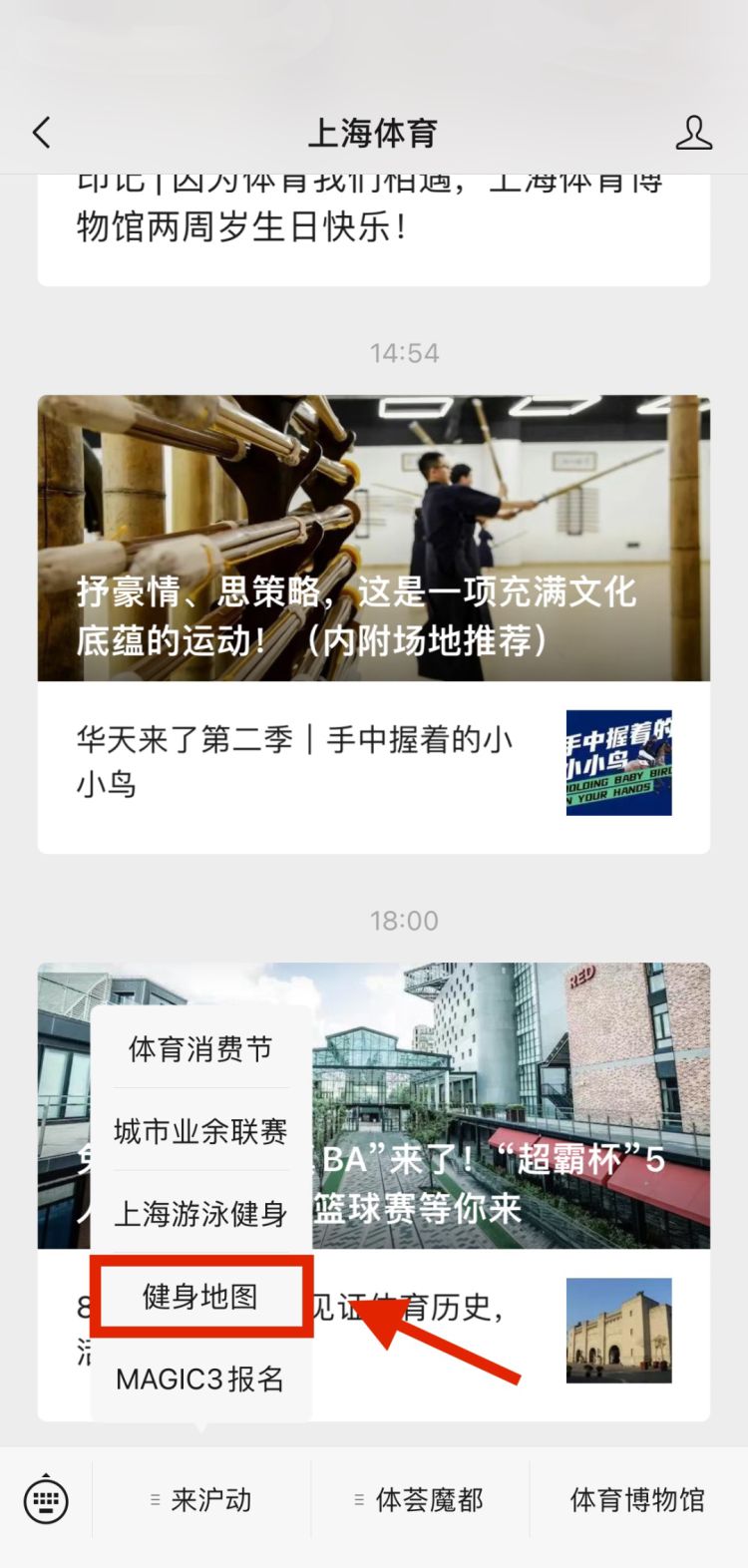Open MAGIC3报名 menu entry

tap(200, 1379)
